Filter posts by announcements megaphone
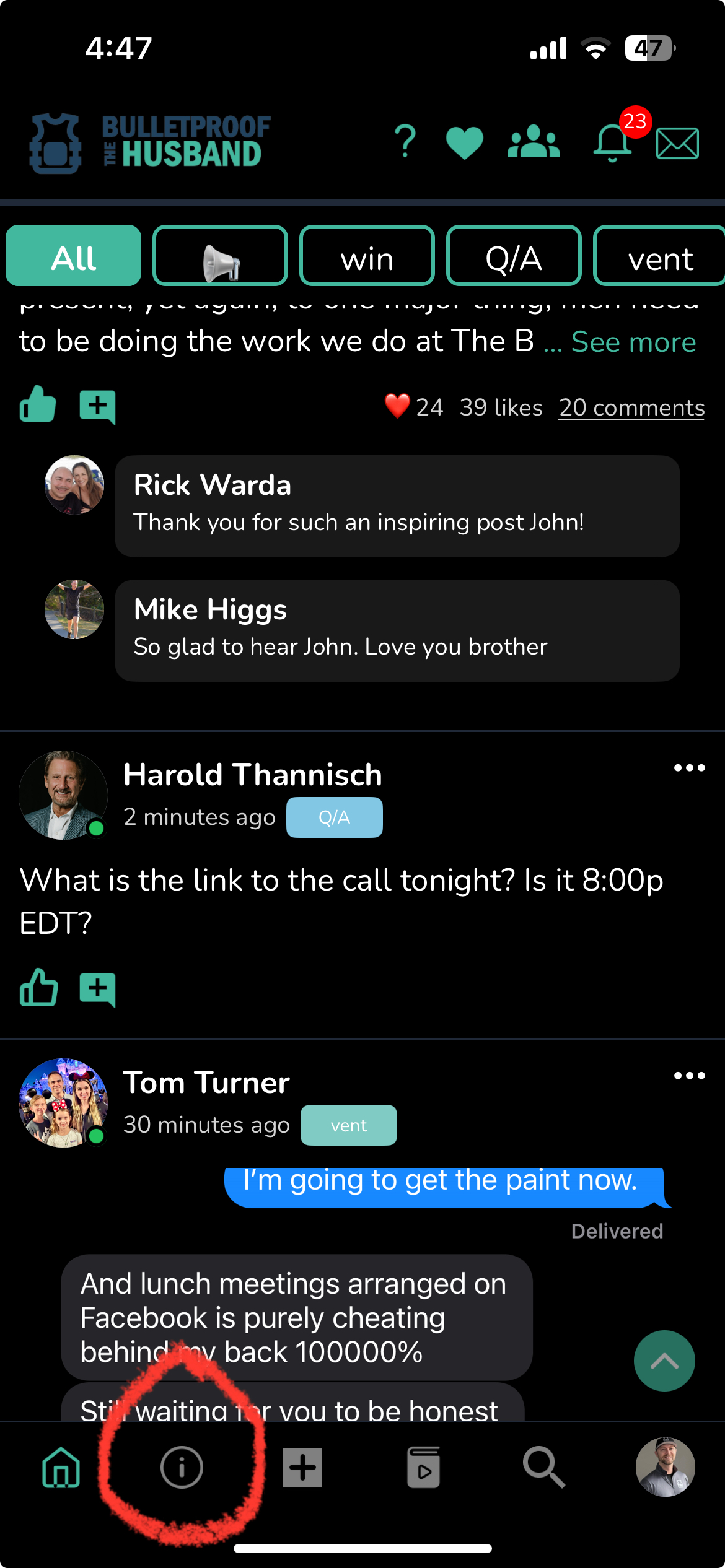Screen dimensions: 725x1568 tap(220, 256)
